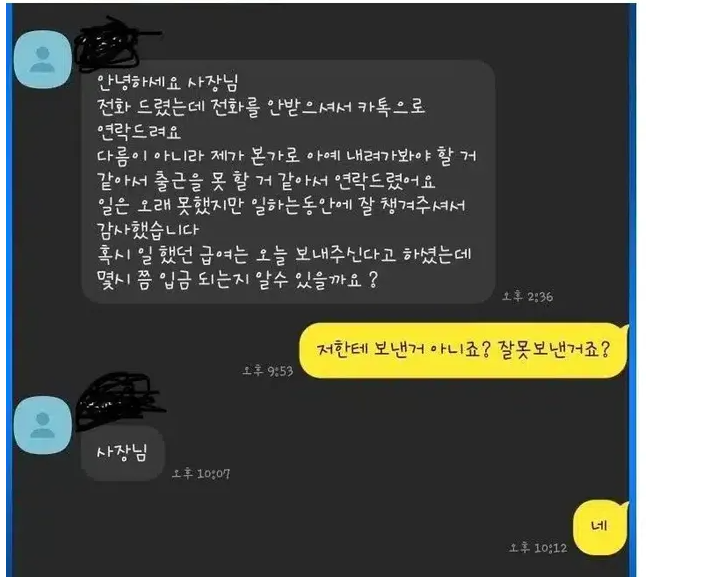Open sender's profile avatar beside the long greeting message

coord(42,59)
